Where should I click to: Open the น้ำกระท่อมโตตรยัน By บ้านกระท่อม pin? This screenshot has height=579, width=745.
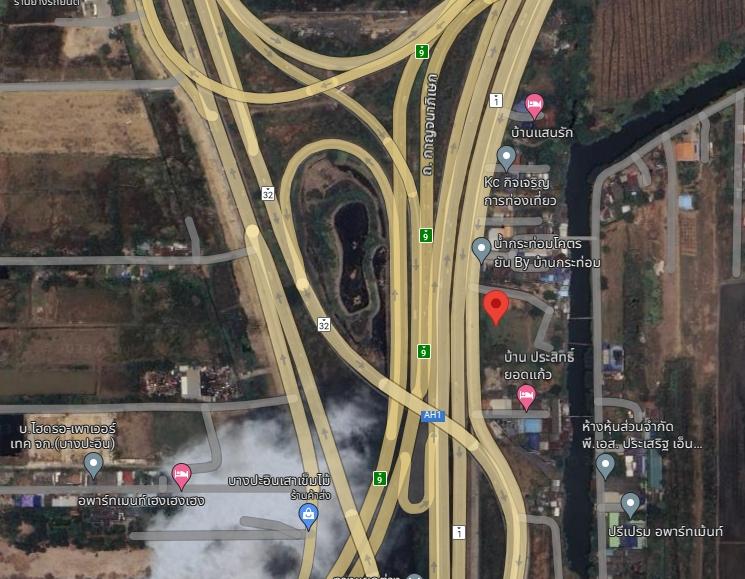click(x=482, y=247)
